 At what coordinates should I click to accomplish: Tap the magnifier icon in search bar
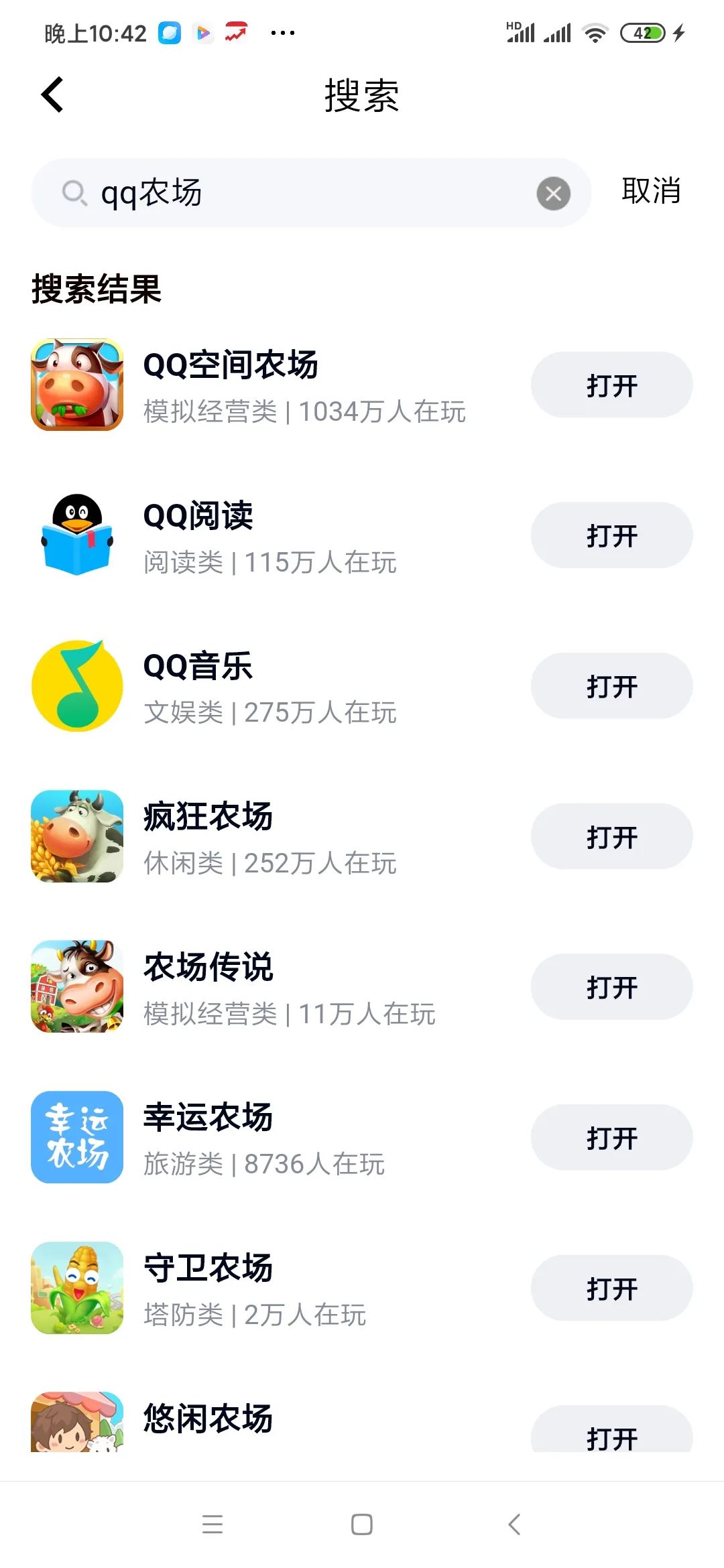(x=74, y=193)
